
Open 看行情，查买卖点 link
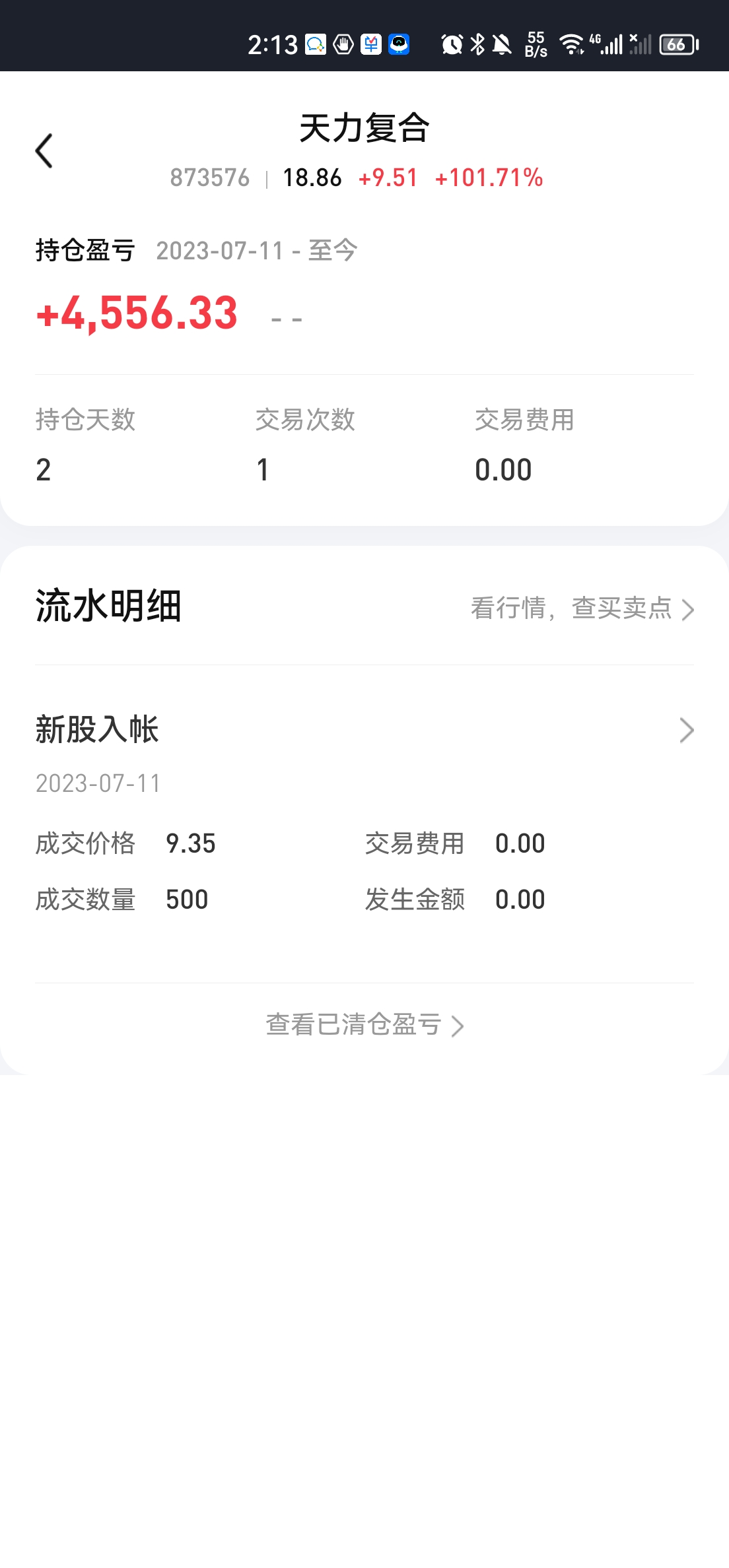(x=581, y=608)
